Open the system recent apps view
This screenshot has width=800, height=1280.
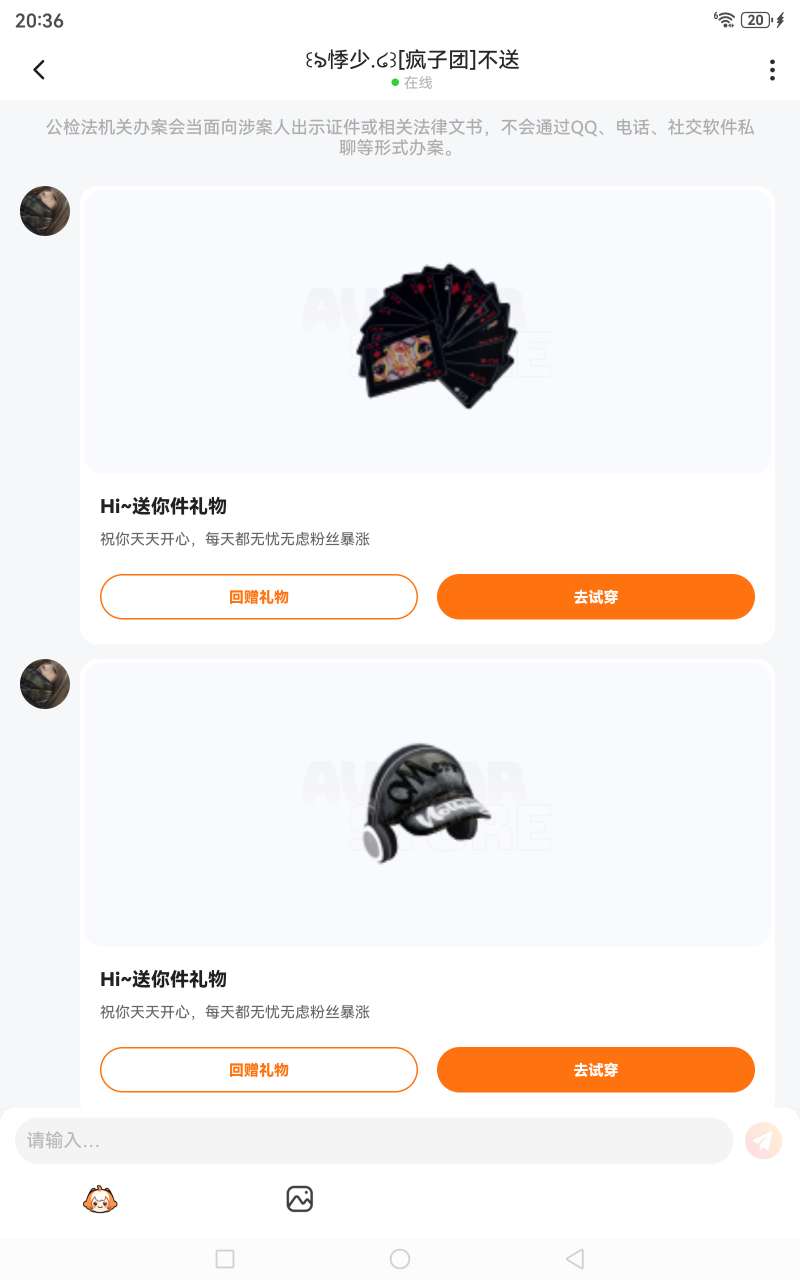click(225, 1259)
